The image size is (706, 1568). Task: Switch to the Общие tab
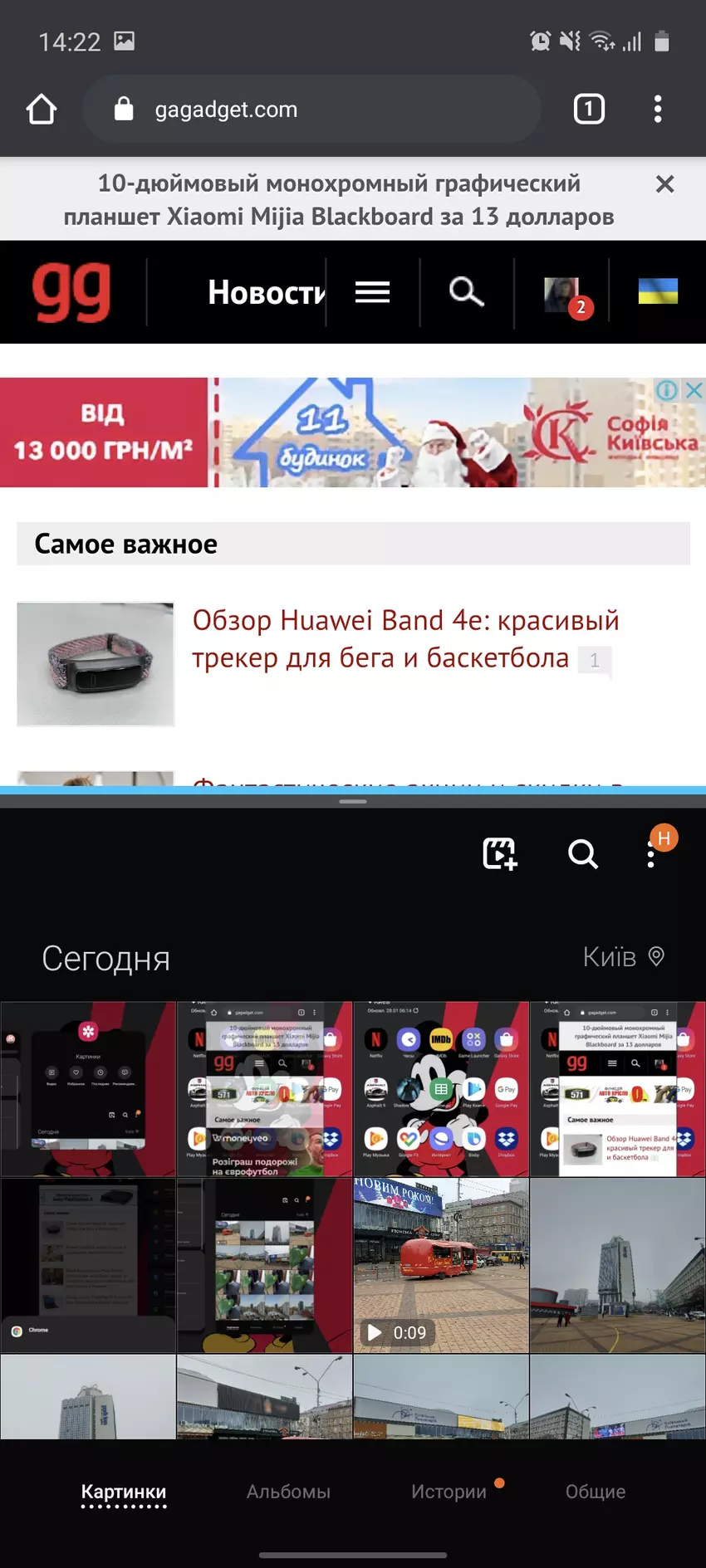[x=595, y=1492]
